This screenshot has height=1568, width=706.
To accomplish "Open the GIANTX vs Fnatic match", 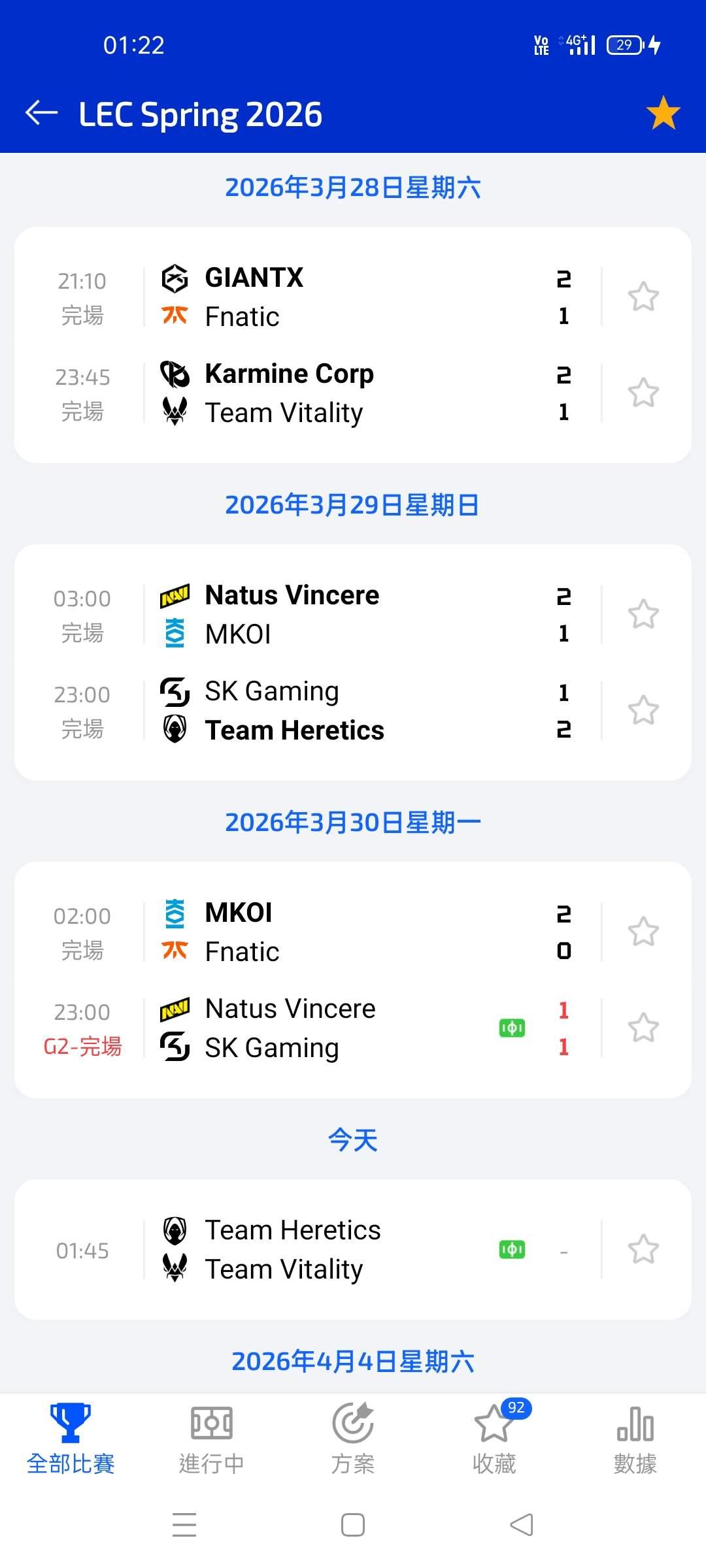I will point(353,297).
